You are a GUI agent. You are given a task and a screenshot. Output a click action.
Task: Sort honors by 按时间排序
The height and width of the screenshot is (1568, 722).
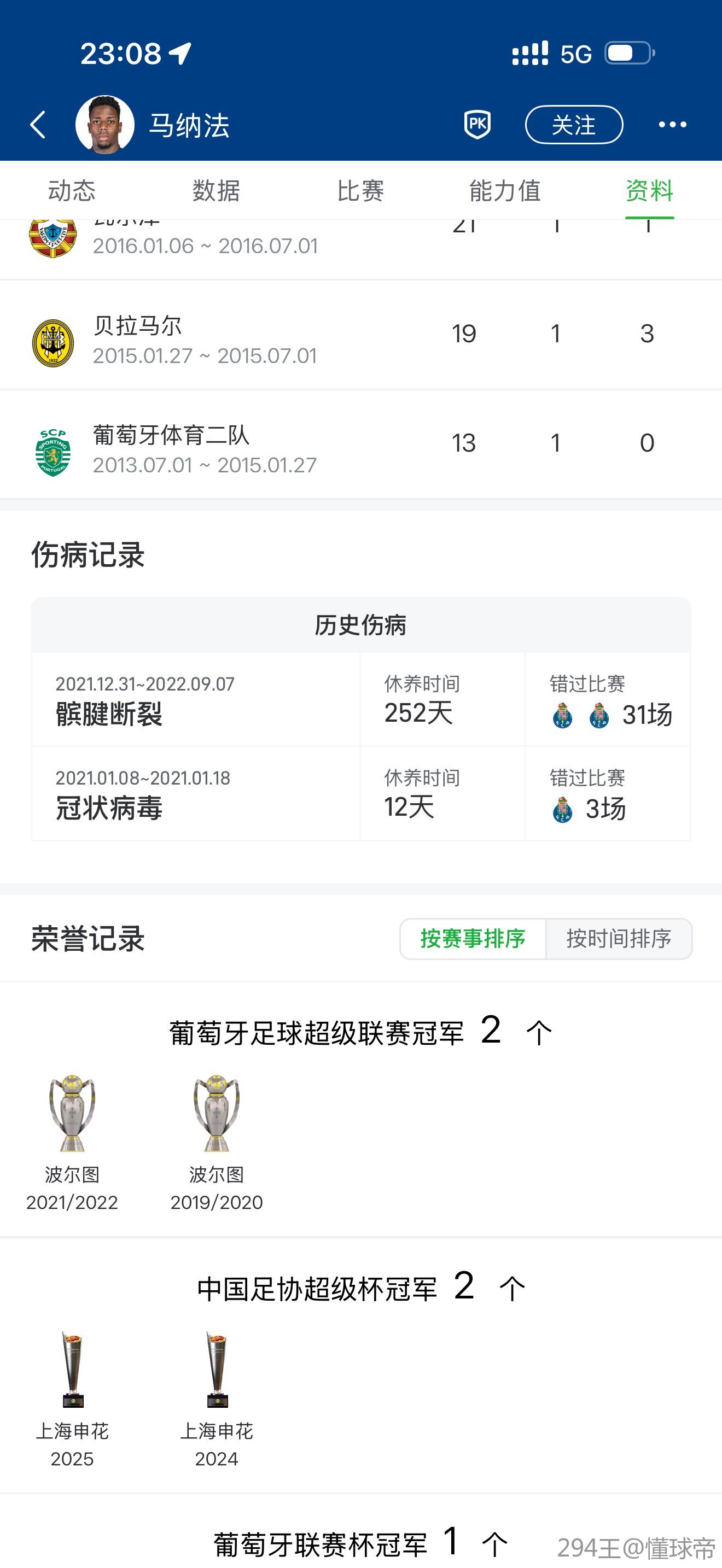pos(619,939)
